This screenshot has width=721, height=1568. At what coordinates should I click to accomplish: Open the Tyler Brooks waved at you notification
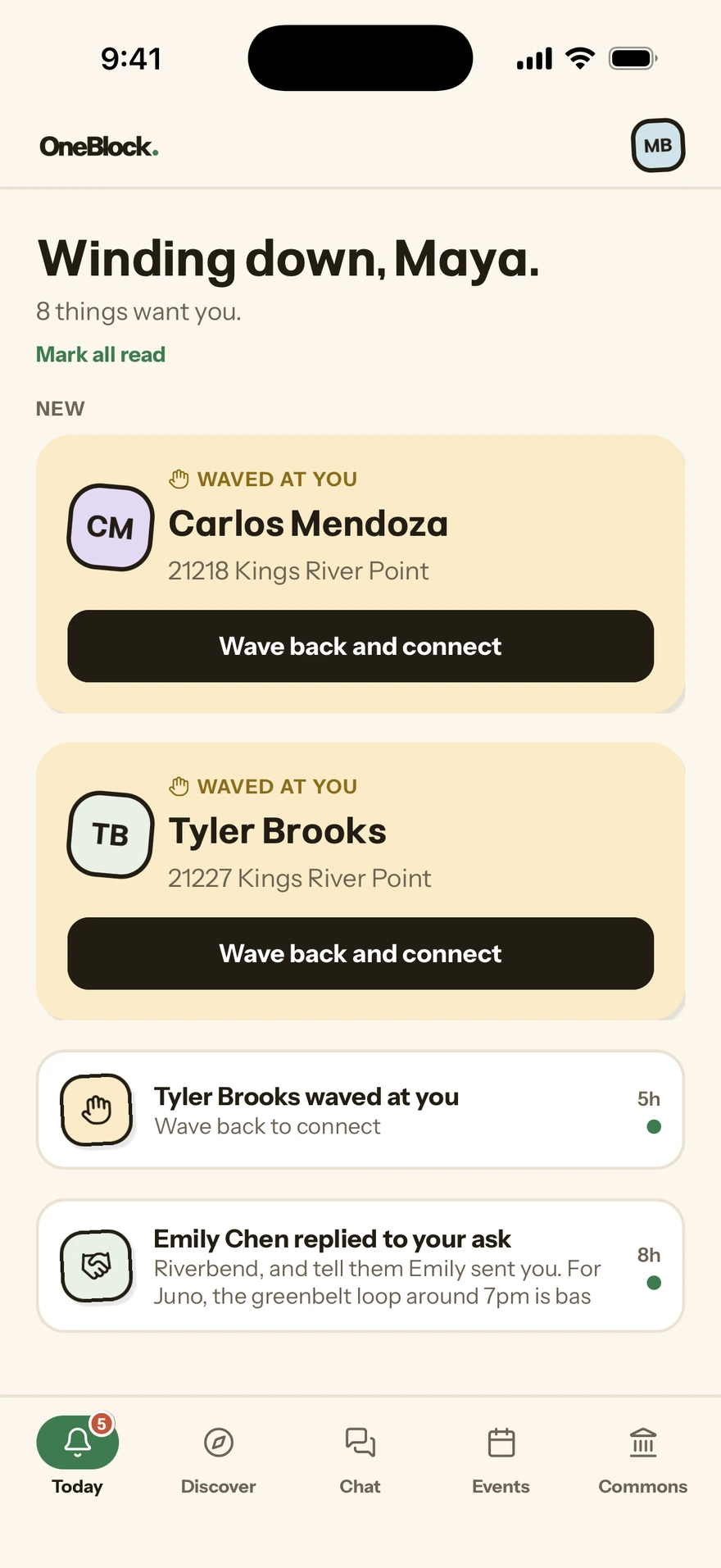(x=360, y=1110)
